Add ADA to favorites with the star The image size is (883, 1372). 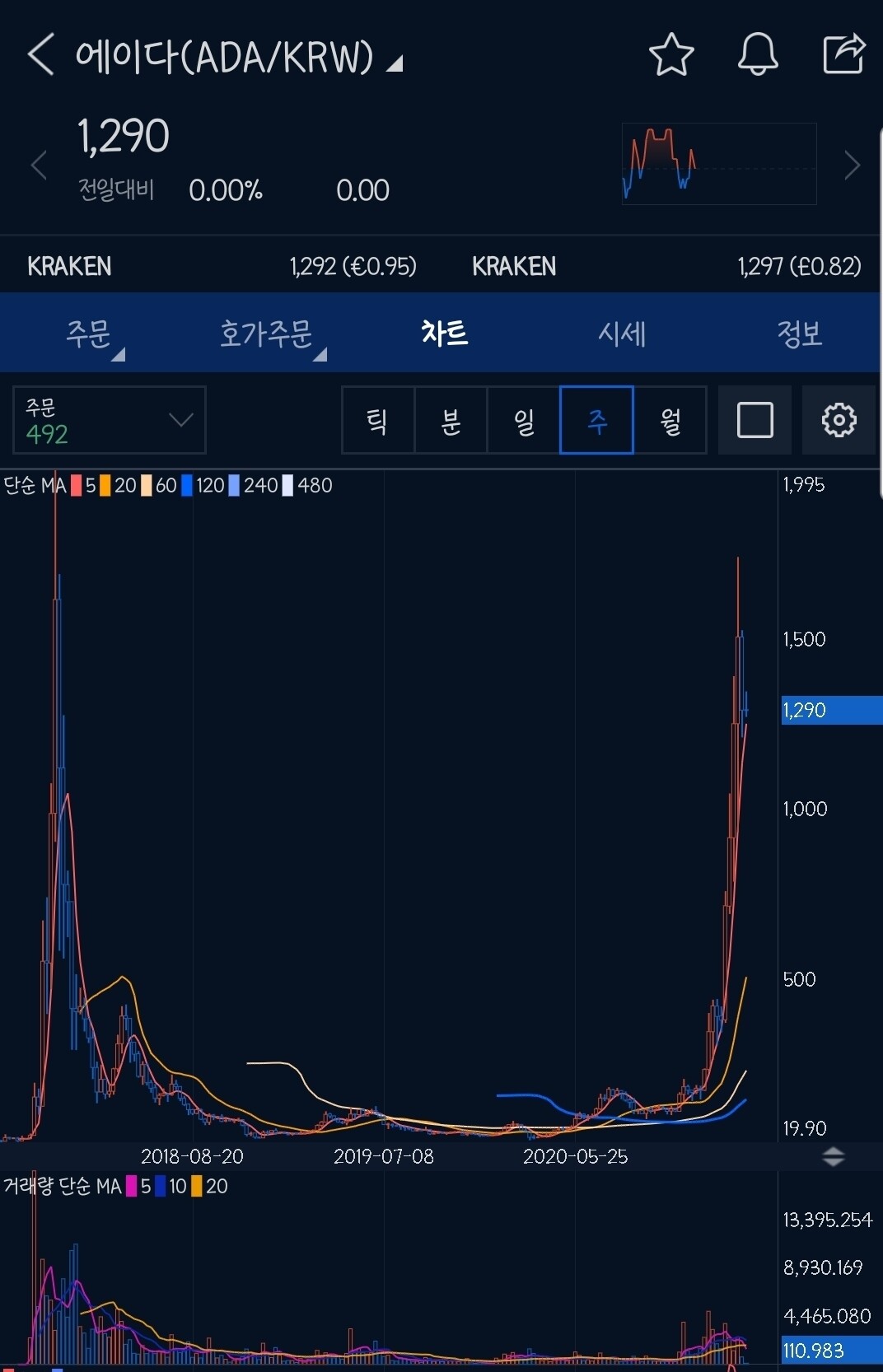coord(671,55)
